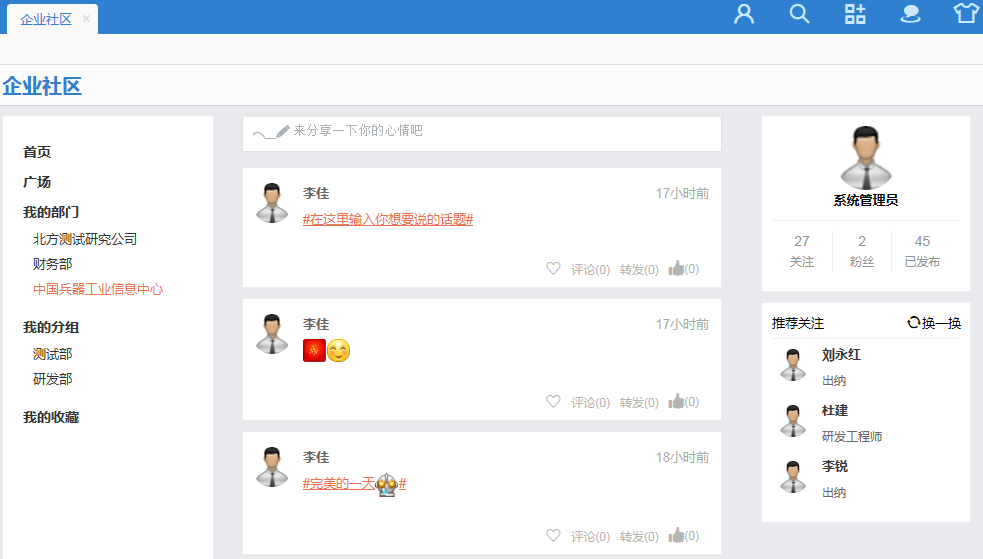Screen dimensions: 983x559
Task: Close the 企业社区 tab
Action: coord(86,19)
